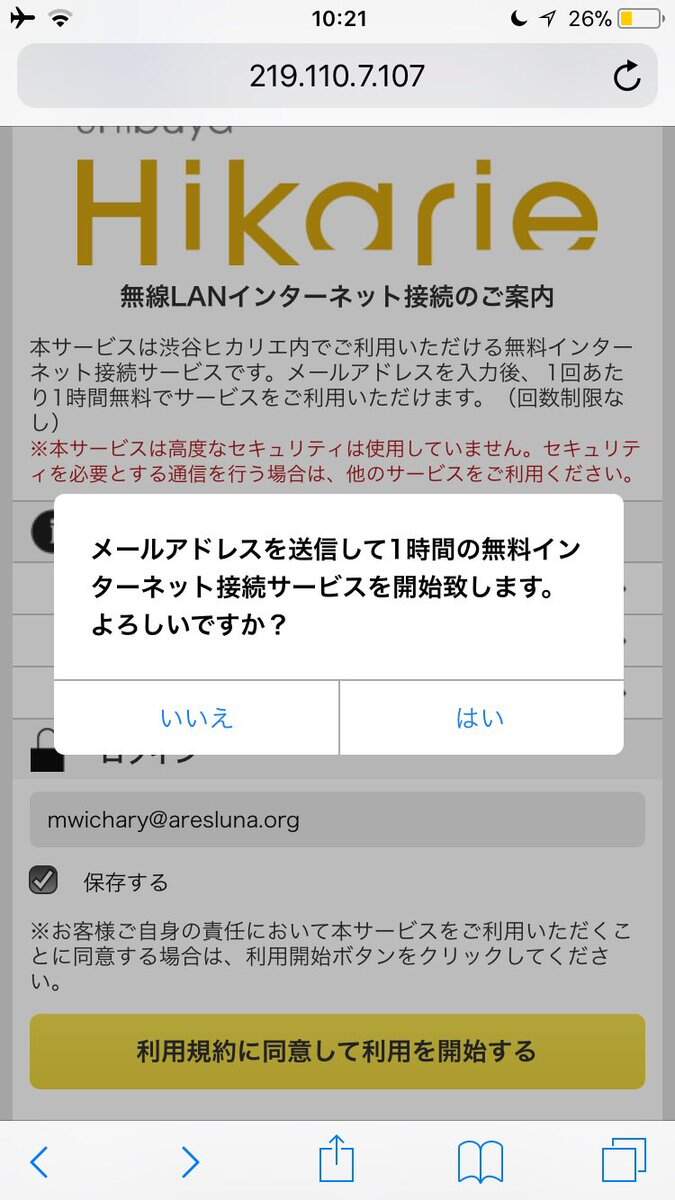The height and width of the screenshot is (1200, 675).
Task: Open Safari bookmarks
Action: tap(480, 1161)
